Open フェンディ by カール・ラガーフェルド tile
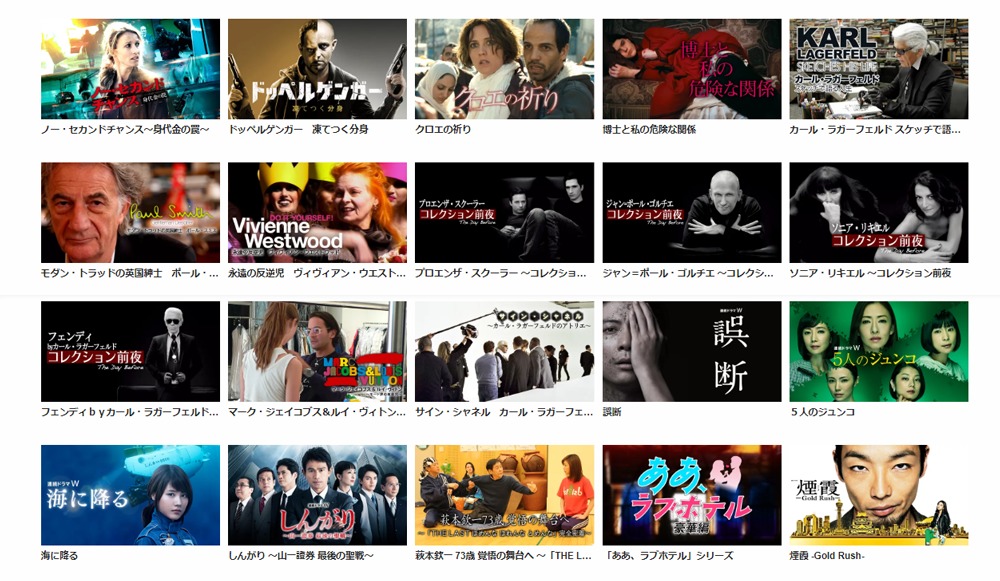Screen dimensions: 1000x581 pyautogui.click(x=130, y=351)
